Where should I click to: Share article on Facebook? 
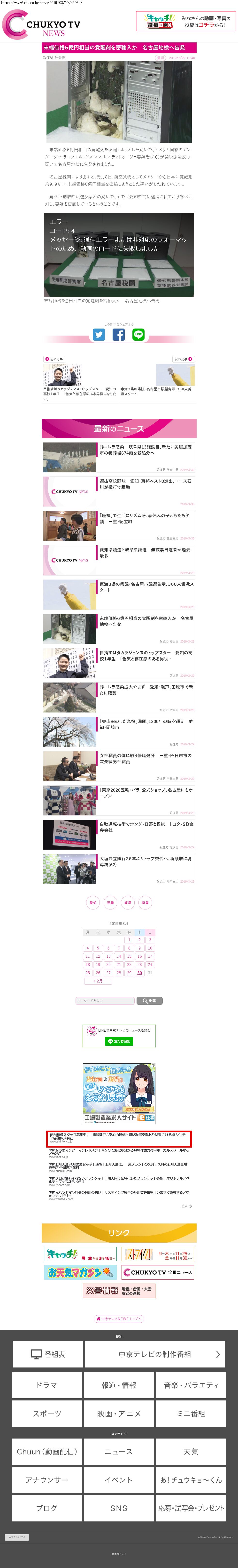[118, 334]
